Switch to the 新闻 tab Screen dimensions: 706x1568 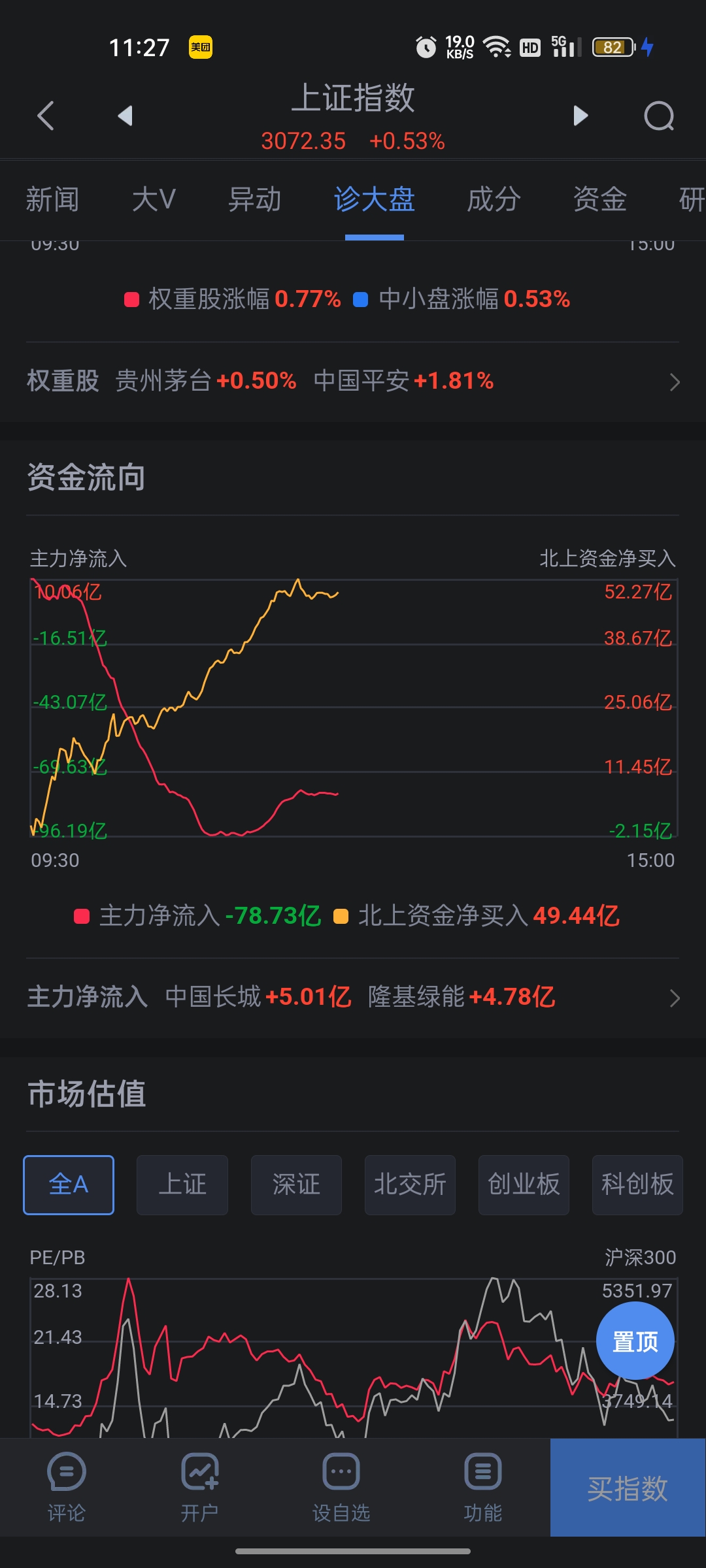pyautogui.click(x=52, y=199)
